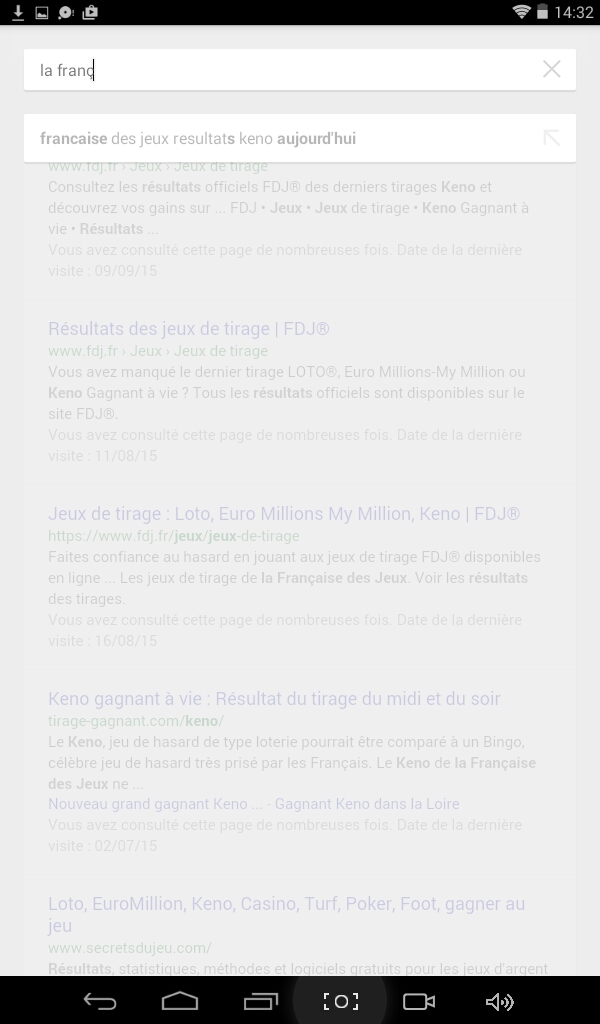This screenshot has height=1024, width=600.
Task: Tap the volume icon in navigation bar
Action: tap(500, 1000)
